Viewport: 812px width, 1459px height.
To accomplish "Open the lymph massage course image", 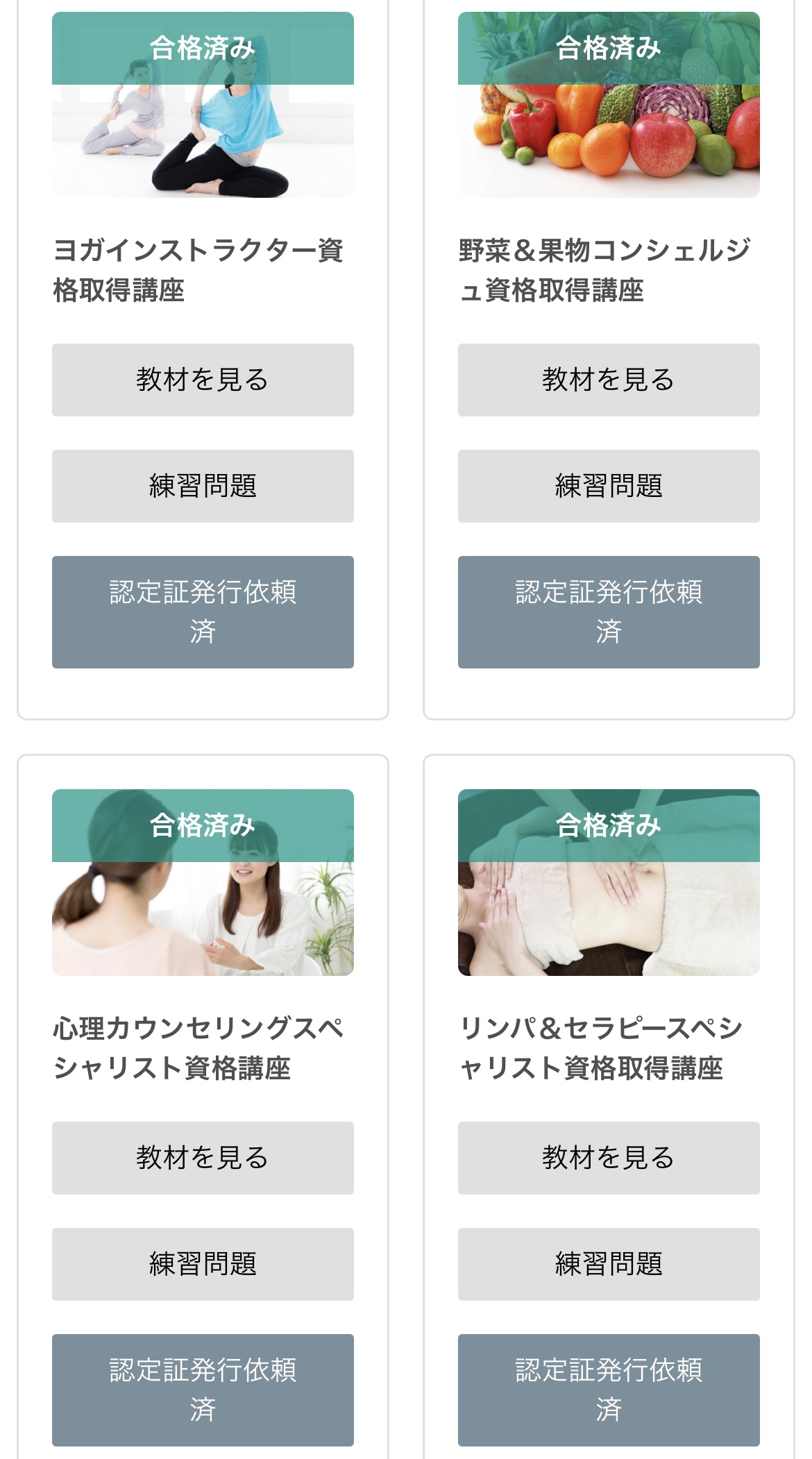I will coord(609,916).
